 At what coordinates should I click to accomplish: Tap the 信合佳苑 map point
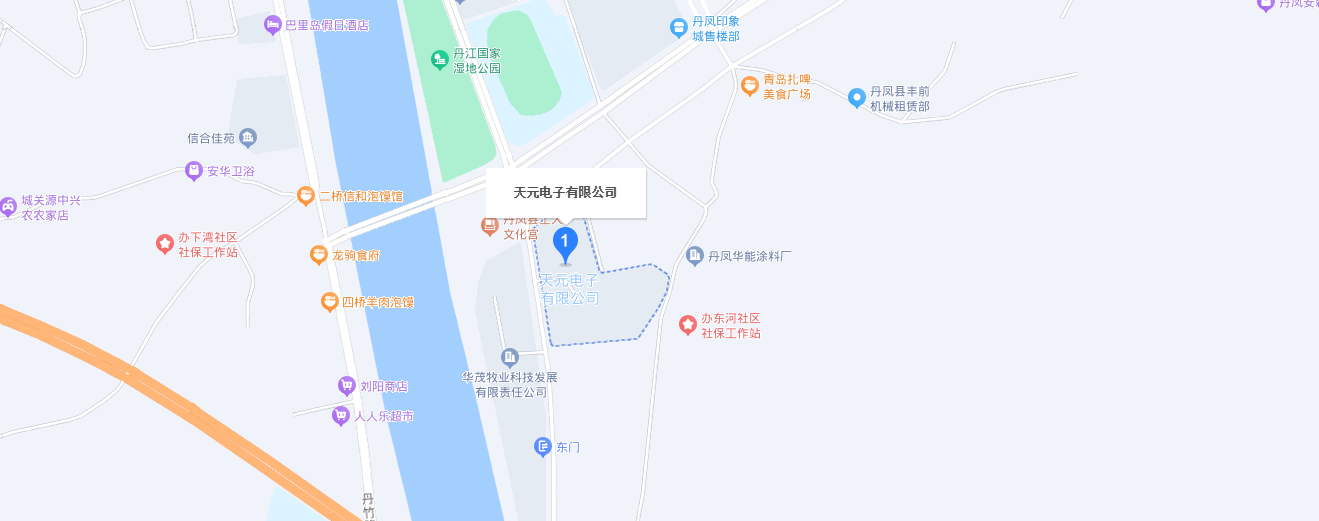pos(248,138)
